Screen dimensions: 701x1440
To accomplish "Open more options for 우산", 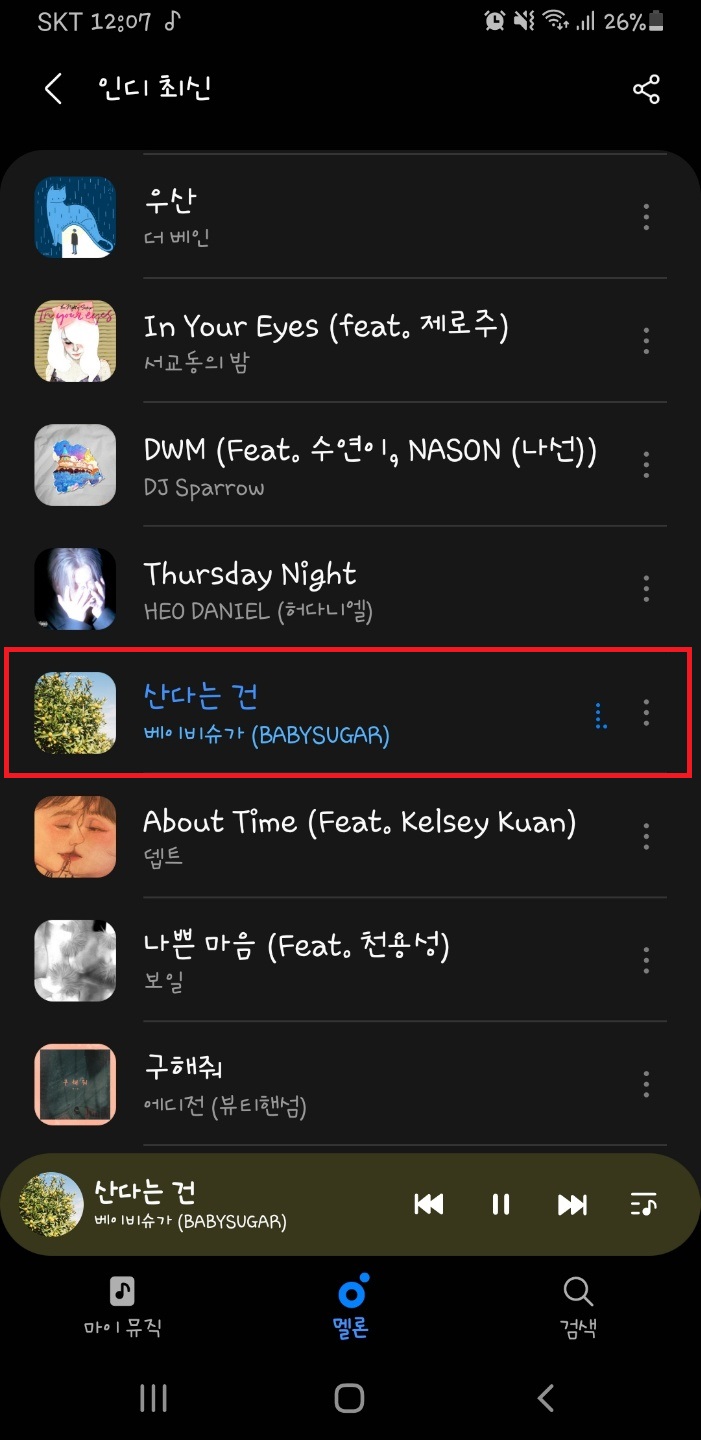I will pos(646,216).
